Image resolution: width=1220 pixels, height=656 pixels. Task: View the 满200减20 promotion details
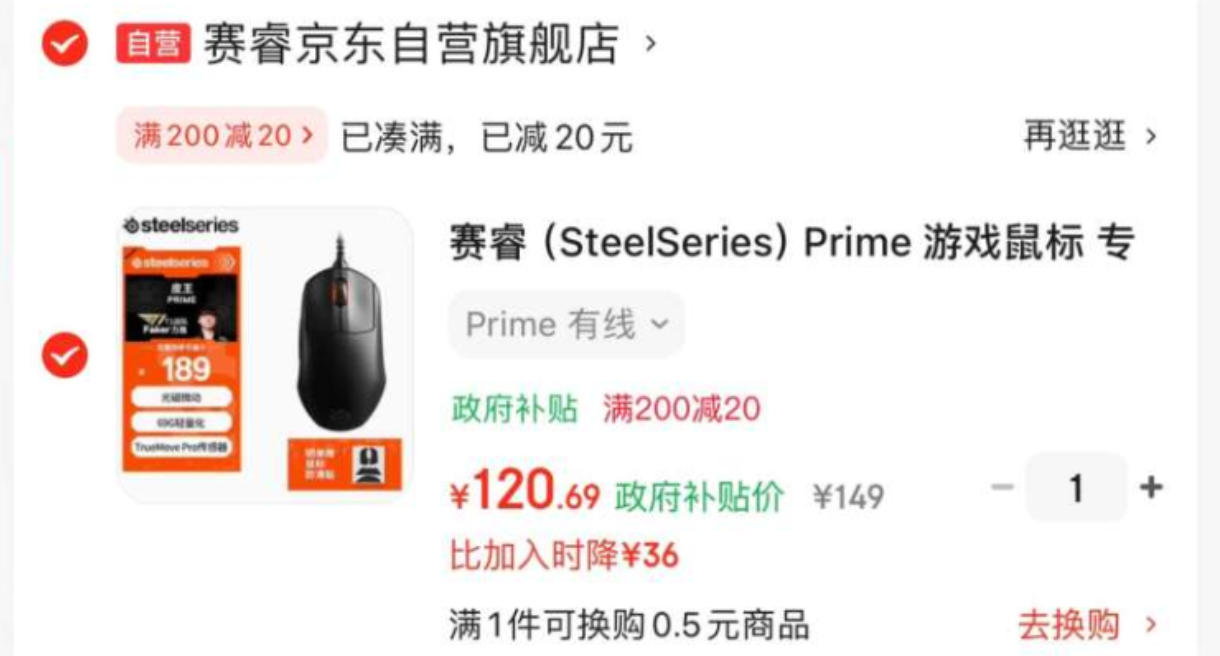222,135
